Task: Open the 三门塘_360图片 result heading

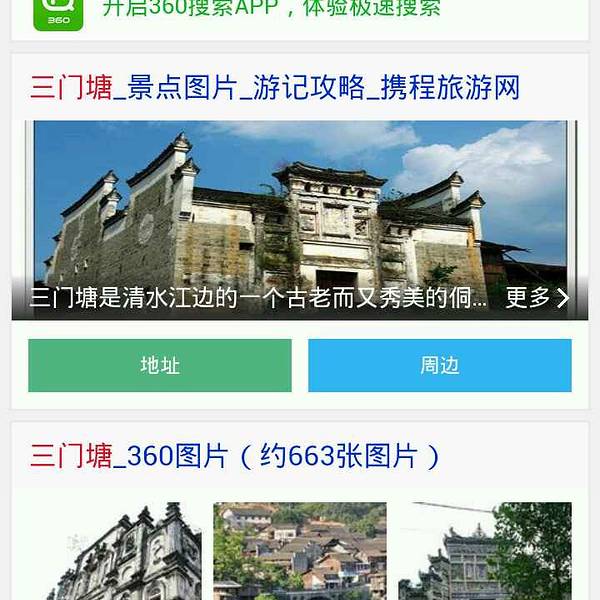Action: pyautogui.click(x=236, y=456)
